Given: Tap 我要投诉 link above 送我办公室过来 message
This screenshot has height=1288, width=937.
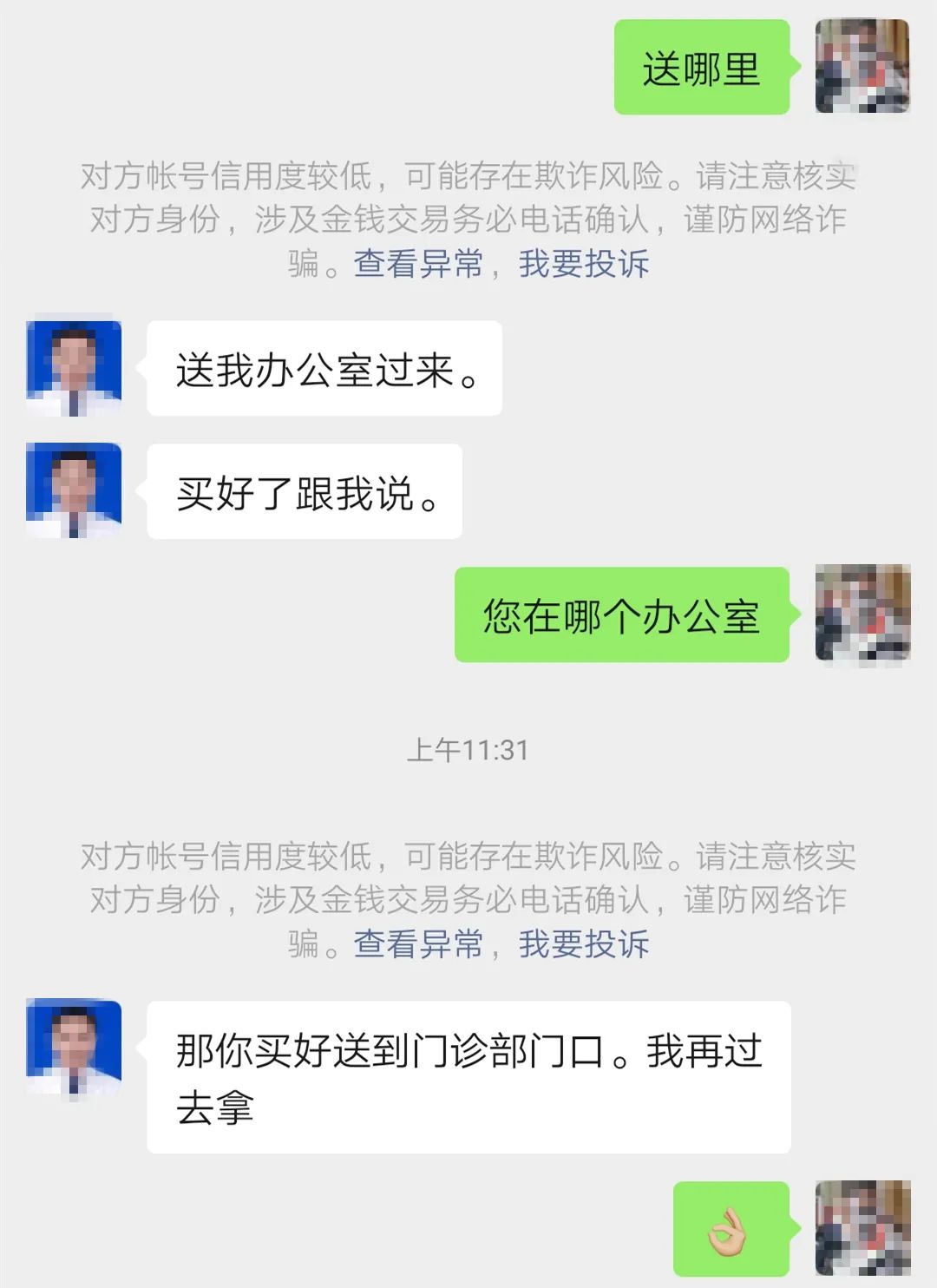Looking at the screenshot, I should point(583,264).
